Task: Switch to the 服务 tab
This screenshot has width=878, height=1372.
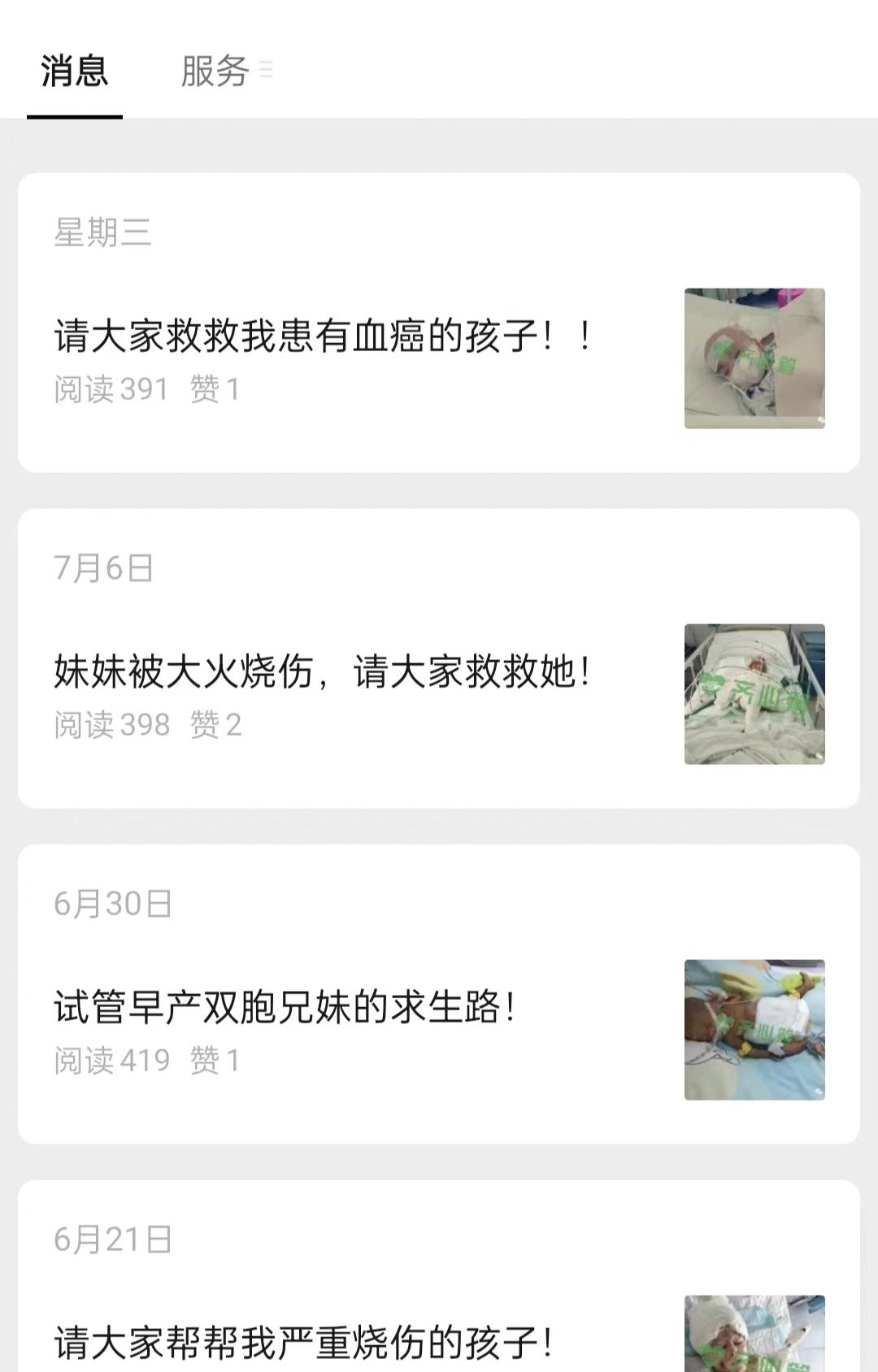Action: pos(215,72)
